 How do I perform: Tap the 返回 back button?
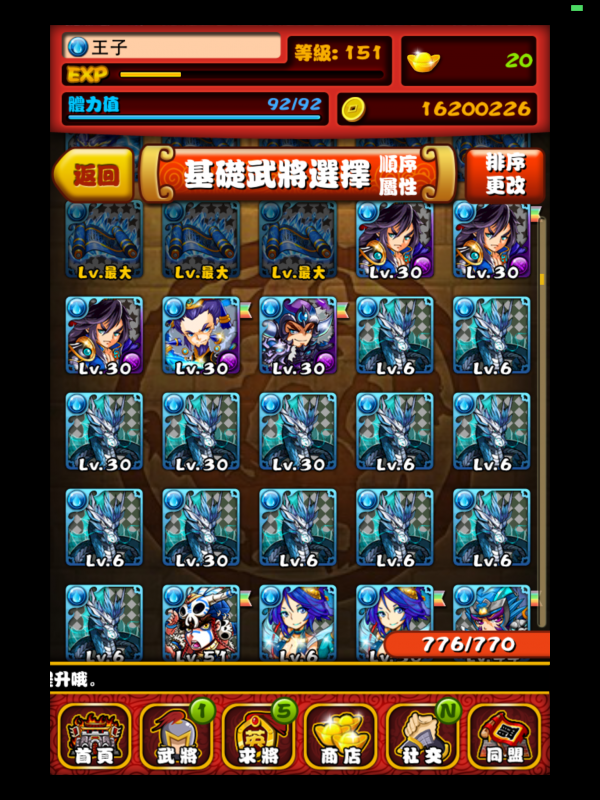point(94,176)
